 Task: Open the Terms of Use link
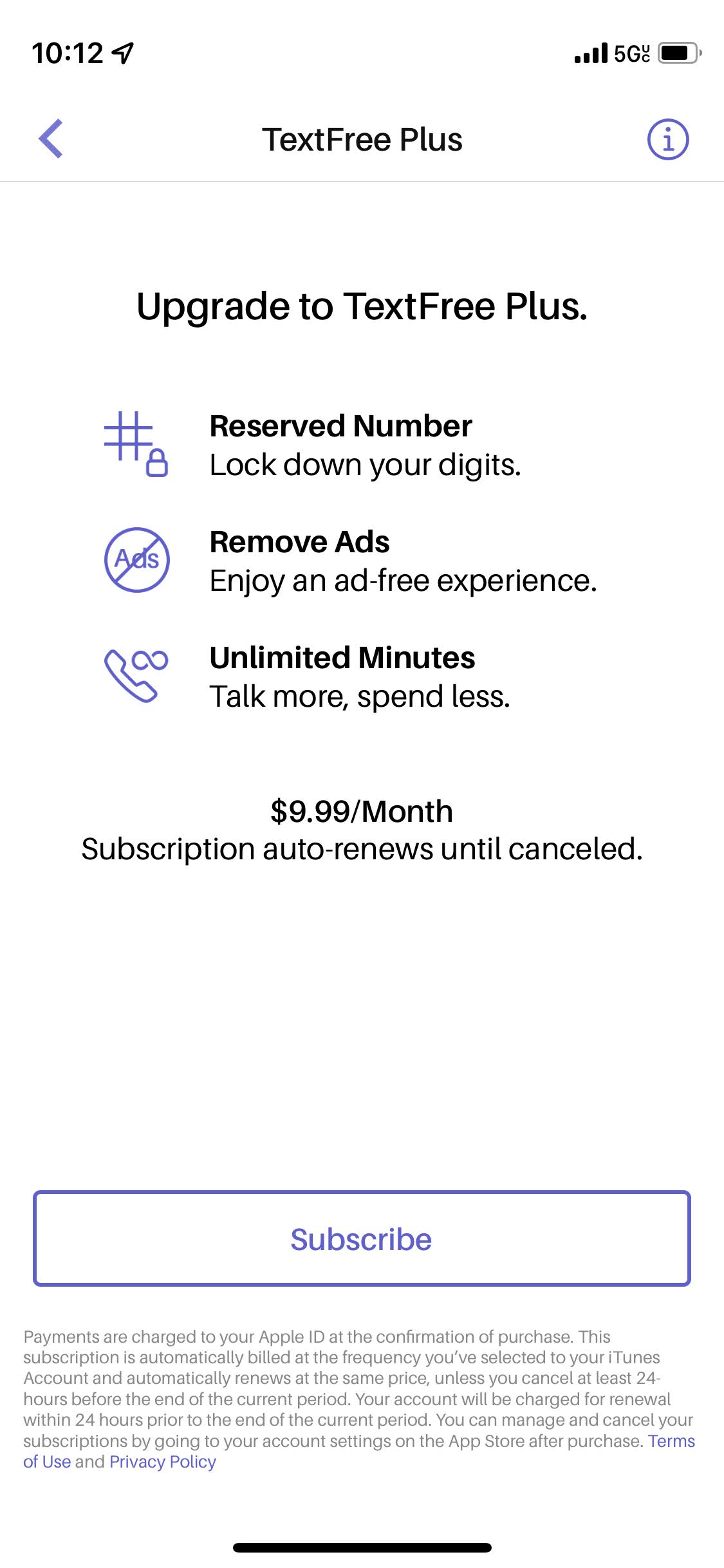coord(671,1441)
